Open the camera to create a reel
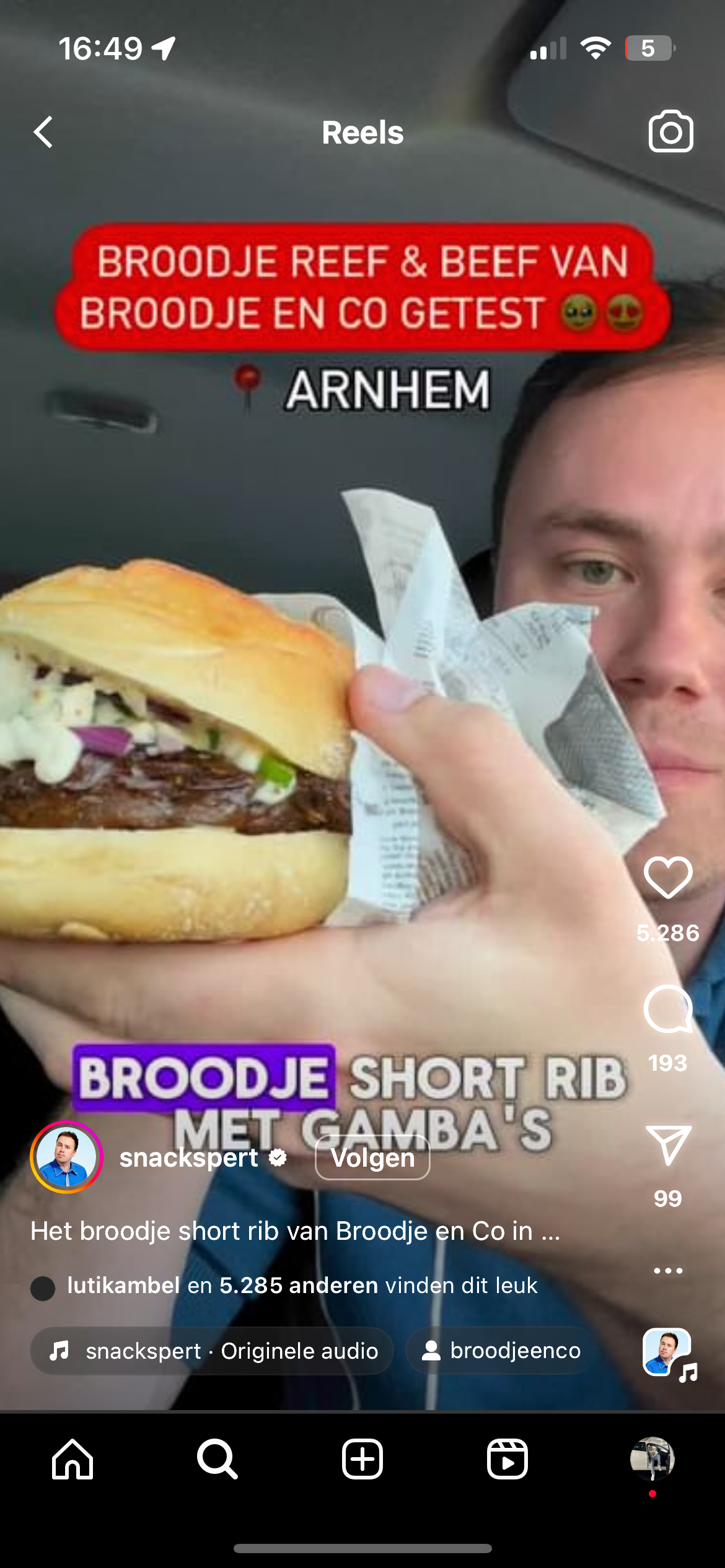Viewport: 725px width, 1568px height. [x=670, y=131]
